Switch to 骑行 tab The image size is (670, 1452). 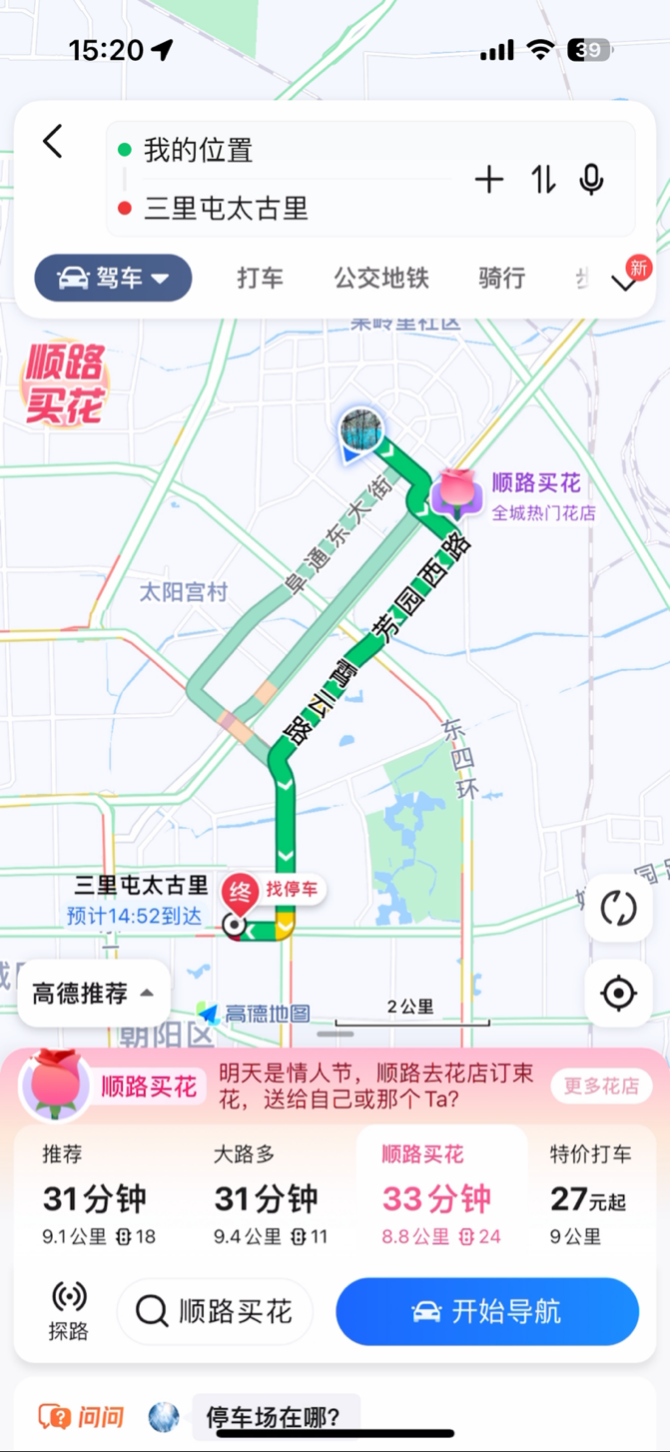click(501, 278)
